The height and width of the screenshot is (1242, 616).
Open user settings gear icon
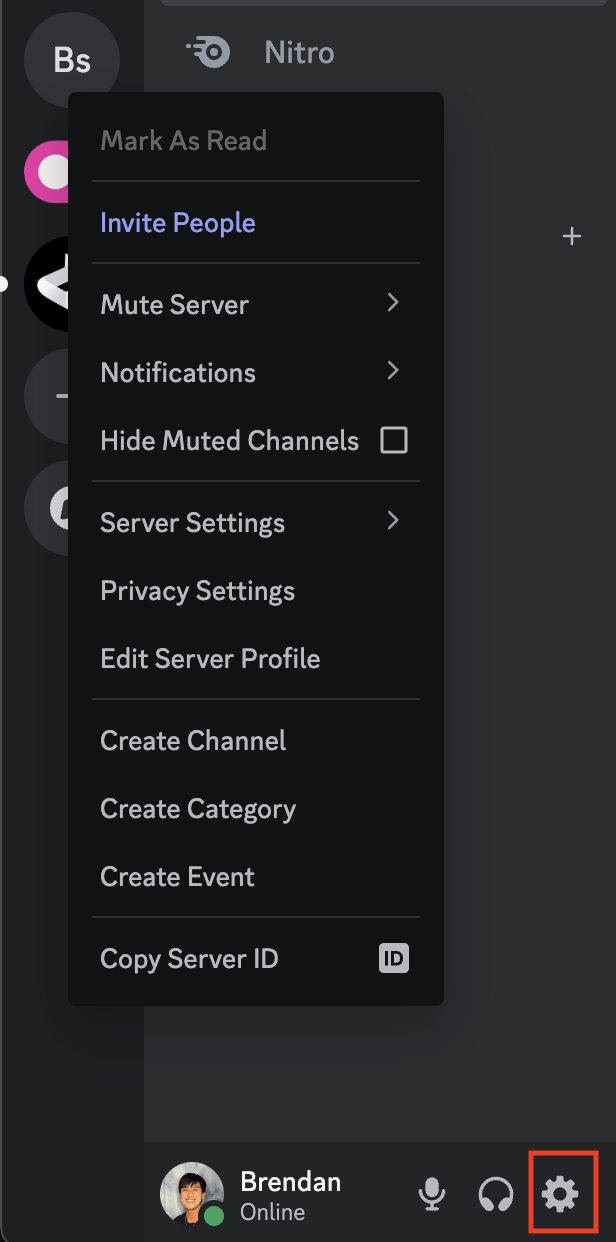tap(560, 1193)
